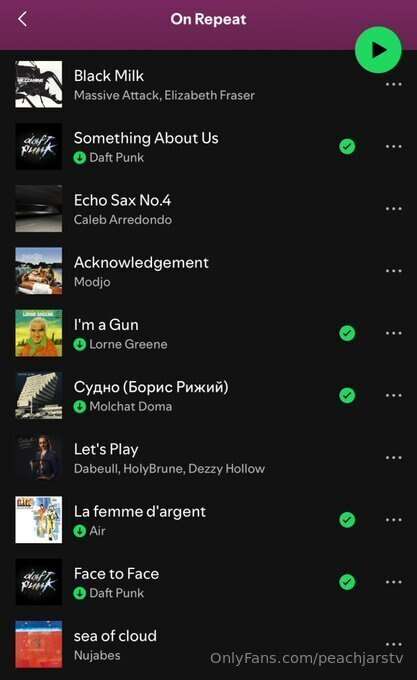Go back from On Repeat playlist
This screenshot has width=417, height=680.
coord(23,19)
